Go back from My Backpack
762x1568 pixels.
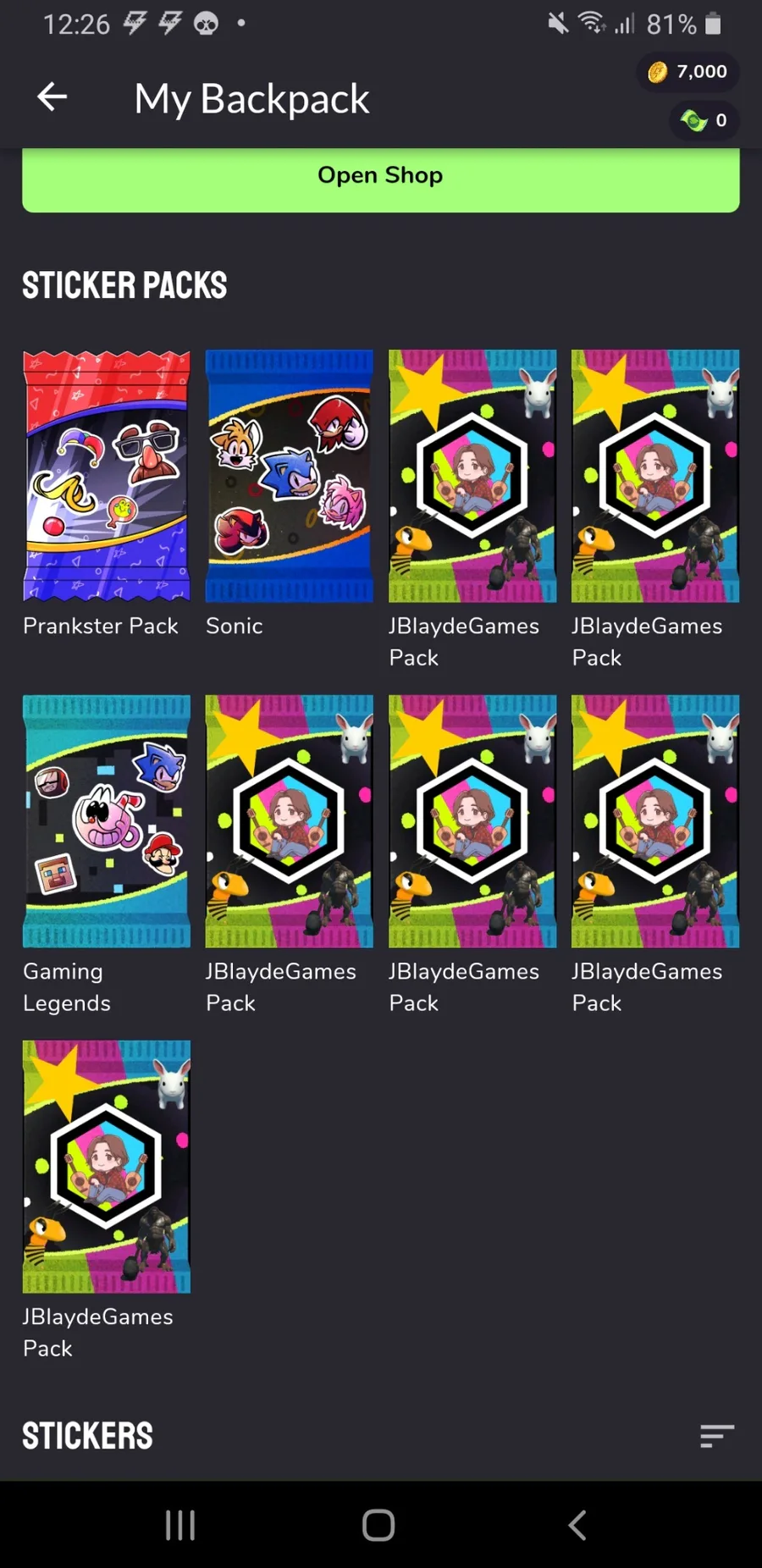[52, 97]
